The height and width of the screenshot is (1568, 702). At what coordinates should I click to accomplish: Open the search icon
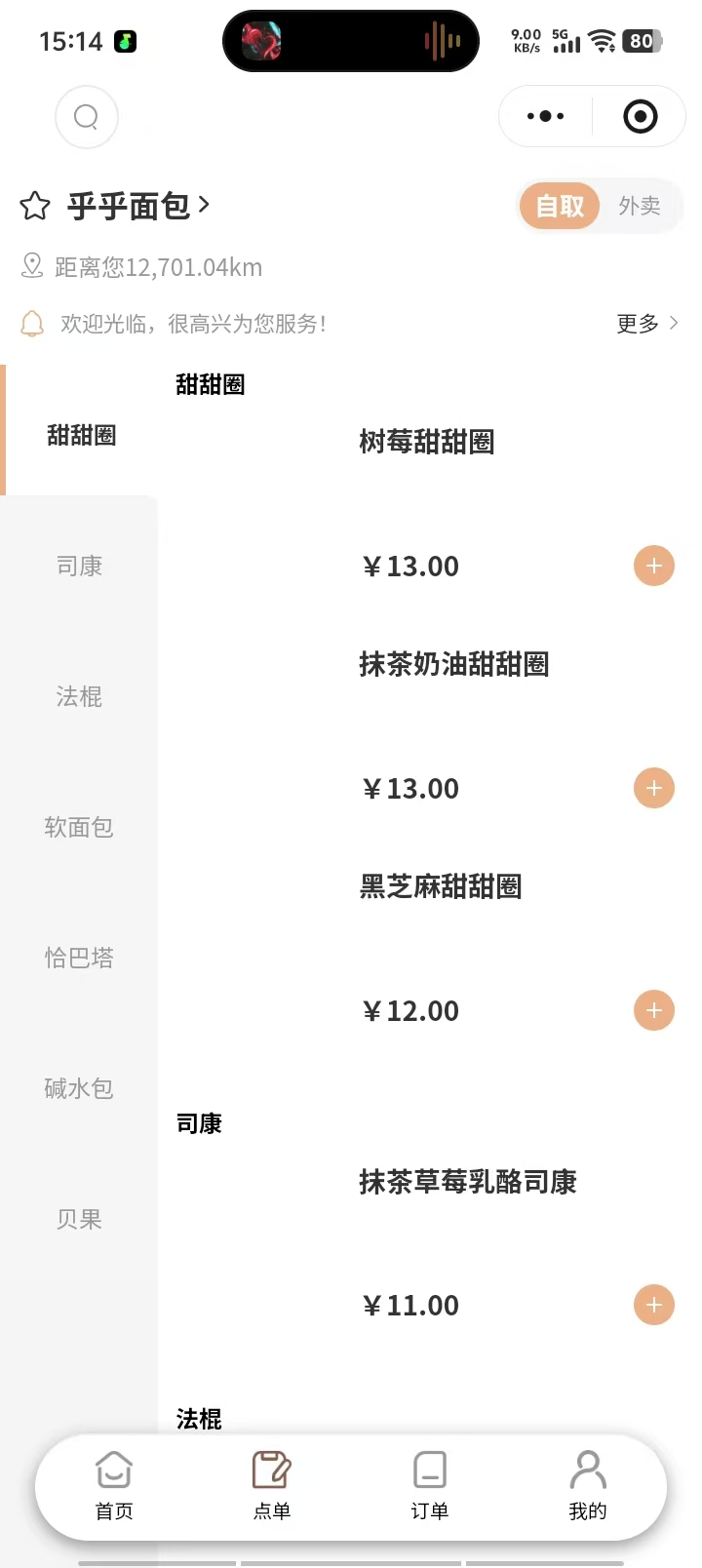(87, 117)
